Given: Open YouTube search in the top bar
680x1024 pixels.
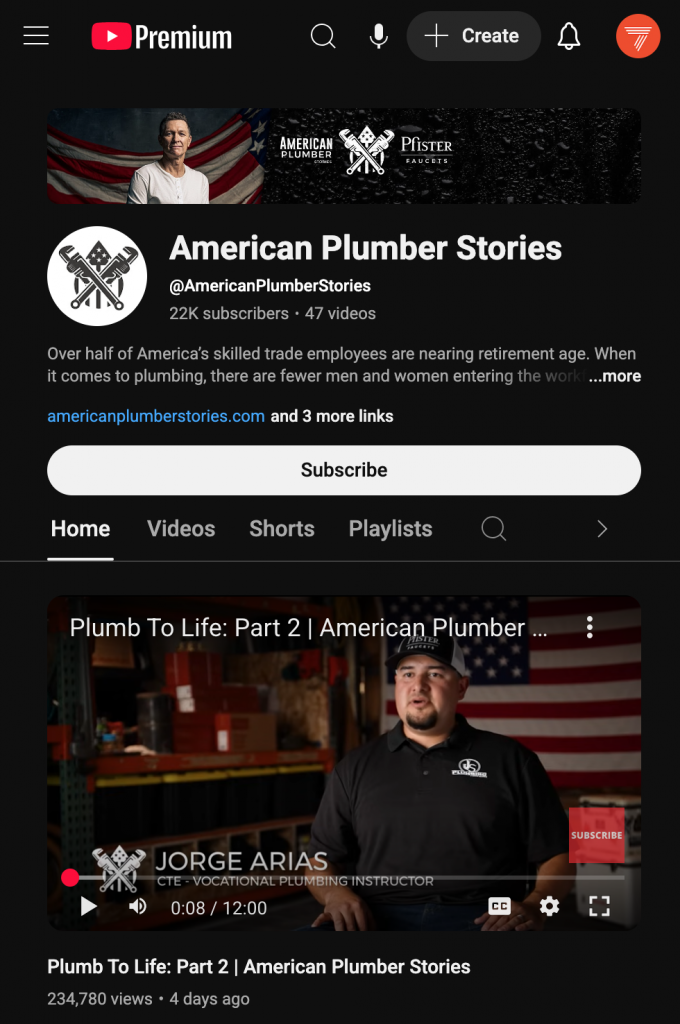Looking at the screenshot, I should tap(323, 37).
